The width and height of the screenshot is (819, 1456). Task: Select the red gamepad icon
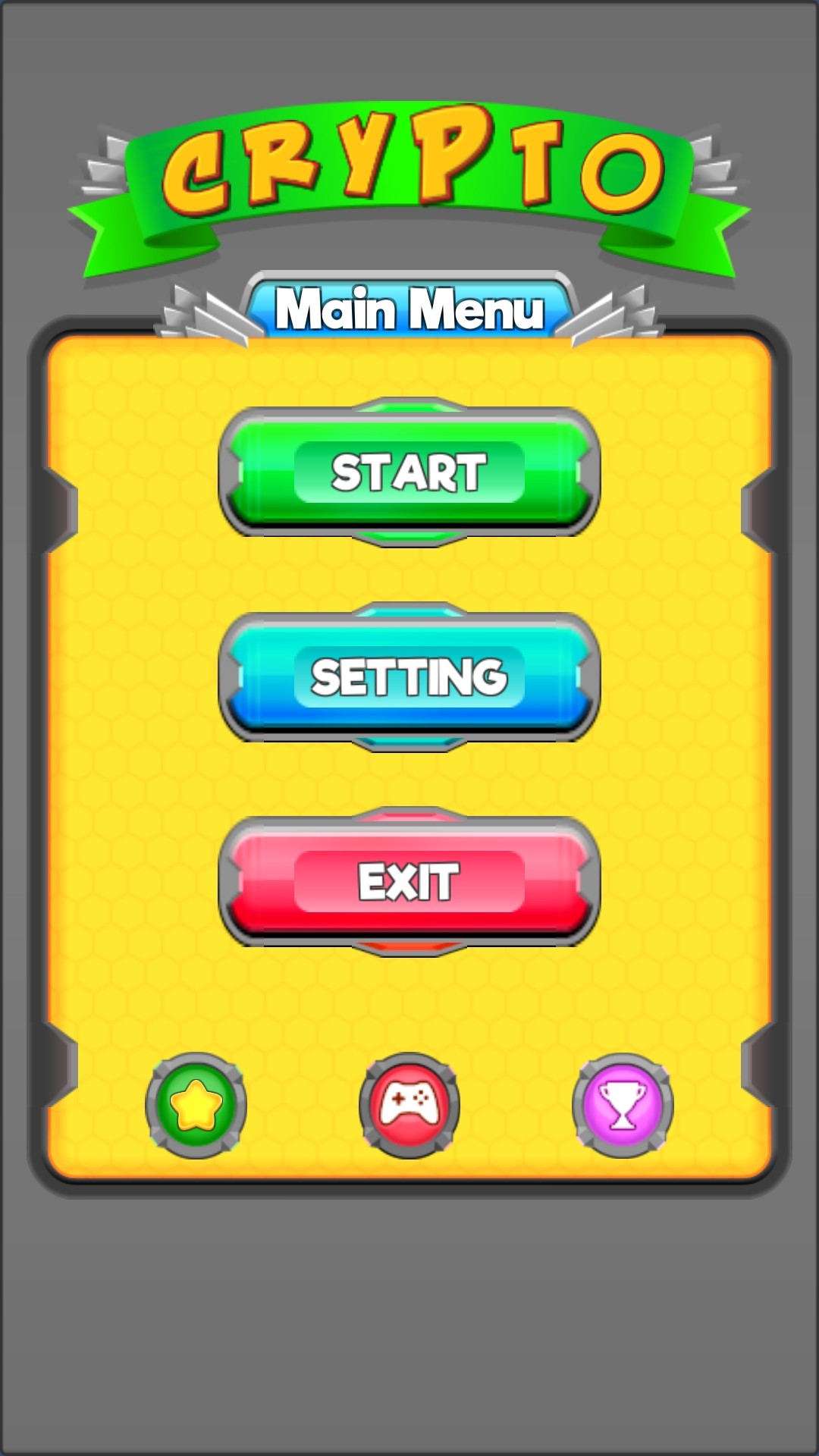tap(409, 1105)
